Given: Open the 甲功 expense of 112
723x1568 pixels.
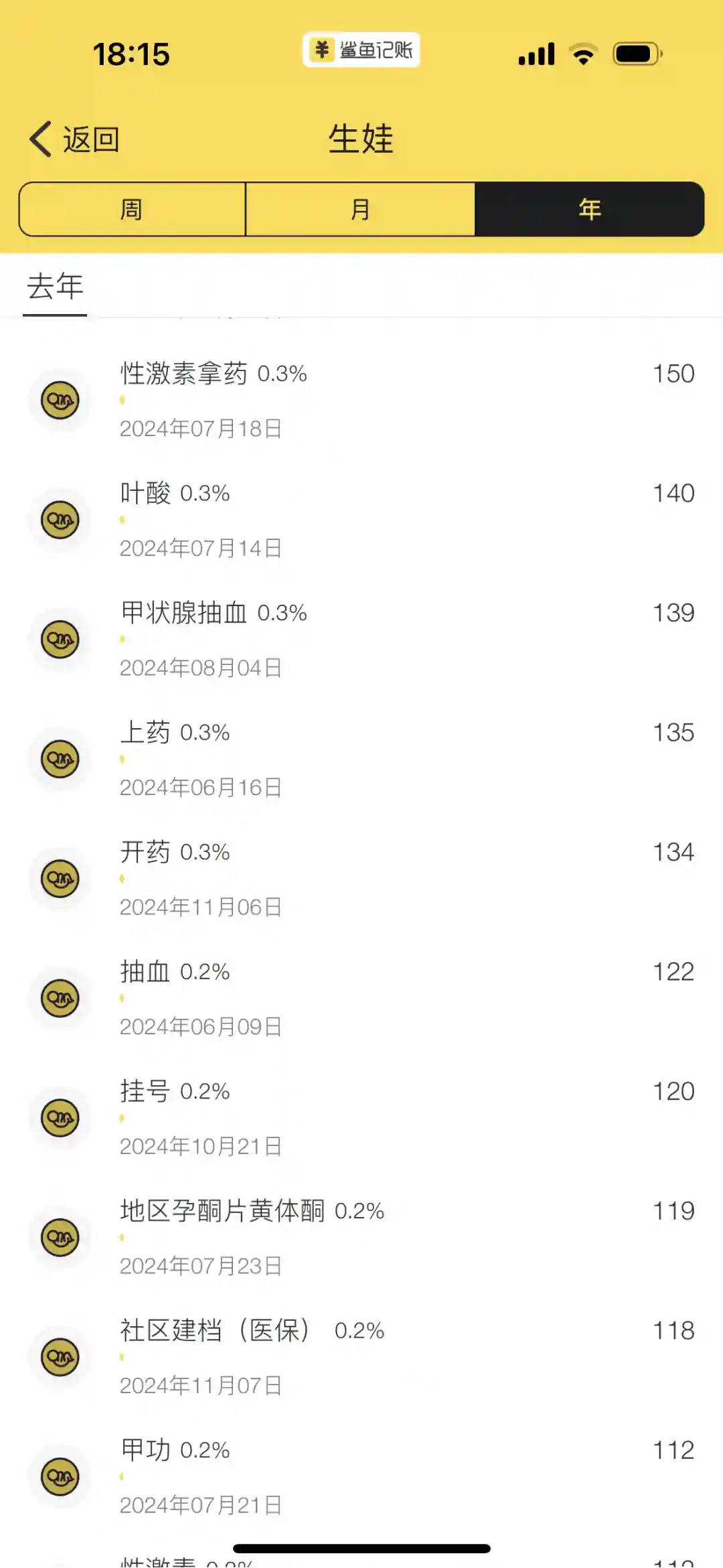Looking at the screenshot, I should 361,1476.
